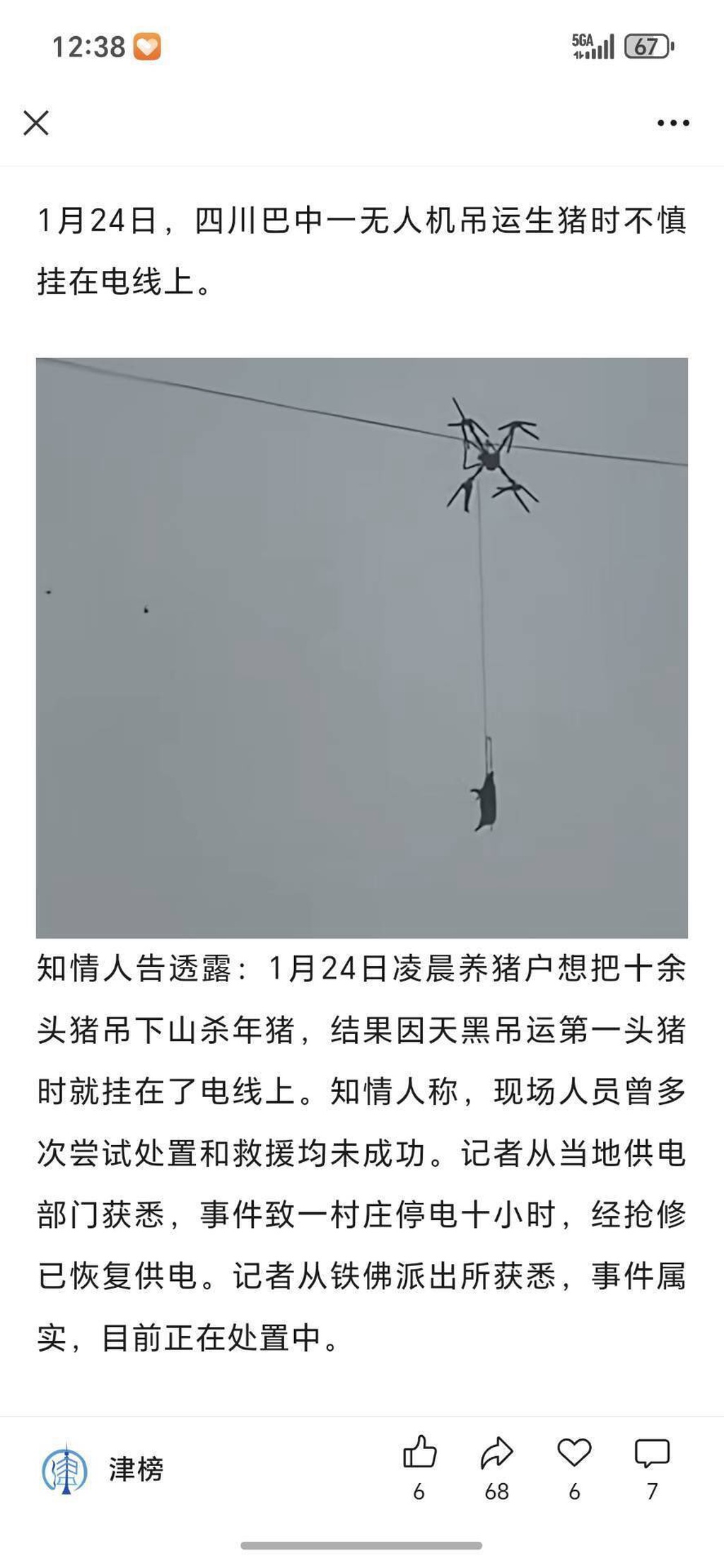Open the three-dot overflow menu

(672, 123)
